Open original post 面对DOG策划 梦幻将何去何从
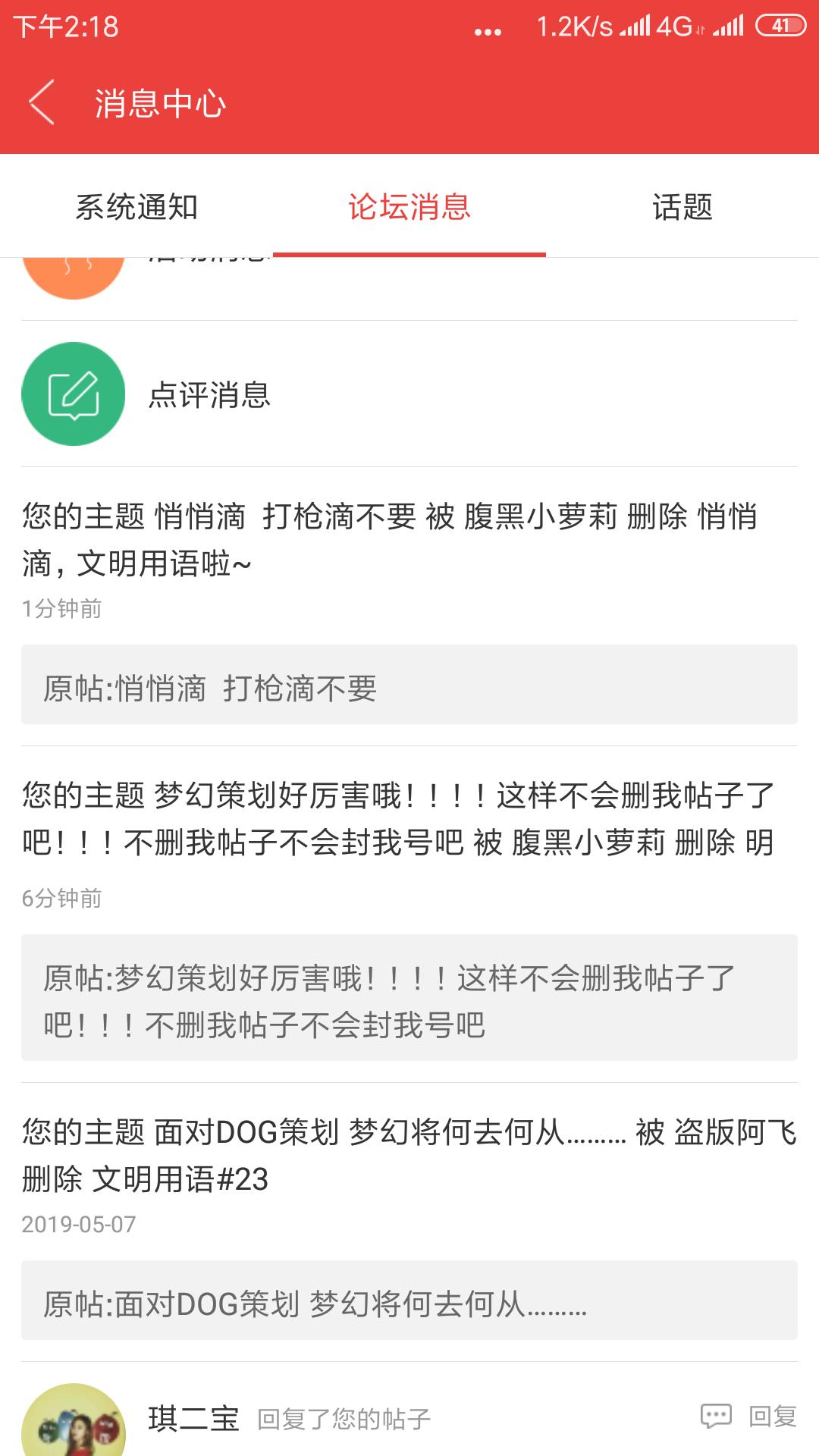Screen dimensions: 819x1456 (409, 1301)
